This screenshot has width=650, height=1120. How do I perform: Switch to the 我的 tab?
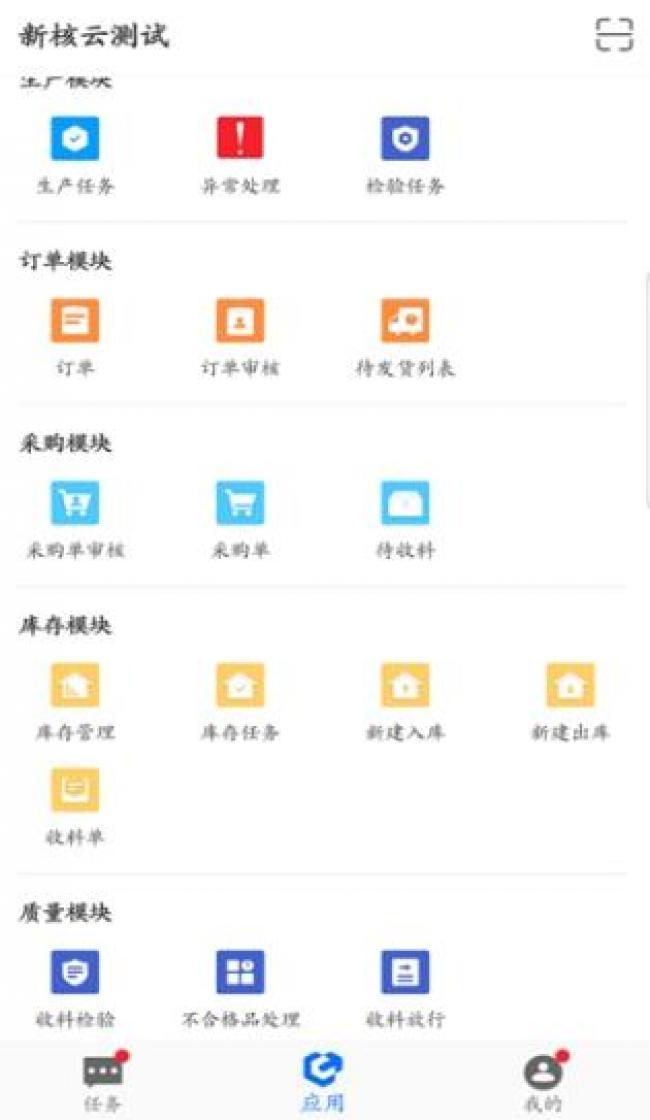pyautogui.click(x=544, y=1081)
